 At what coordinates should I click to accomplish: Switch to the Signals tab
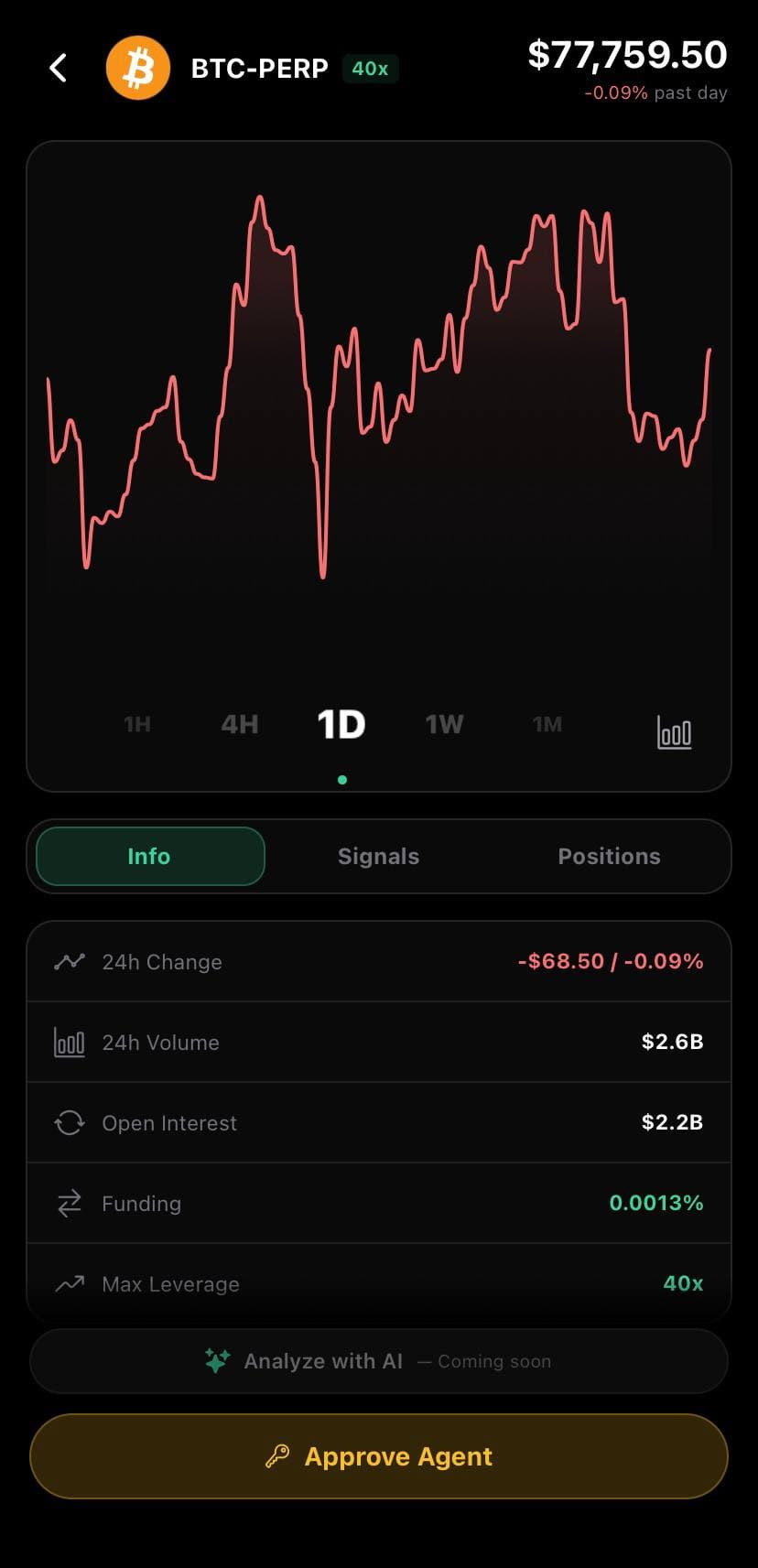pos(378,856)
